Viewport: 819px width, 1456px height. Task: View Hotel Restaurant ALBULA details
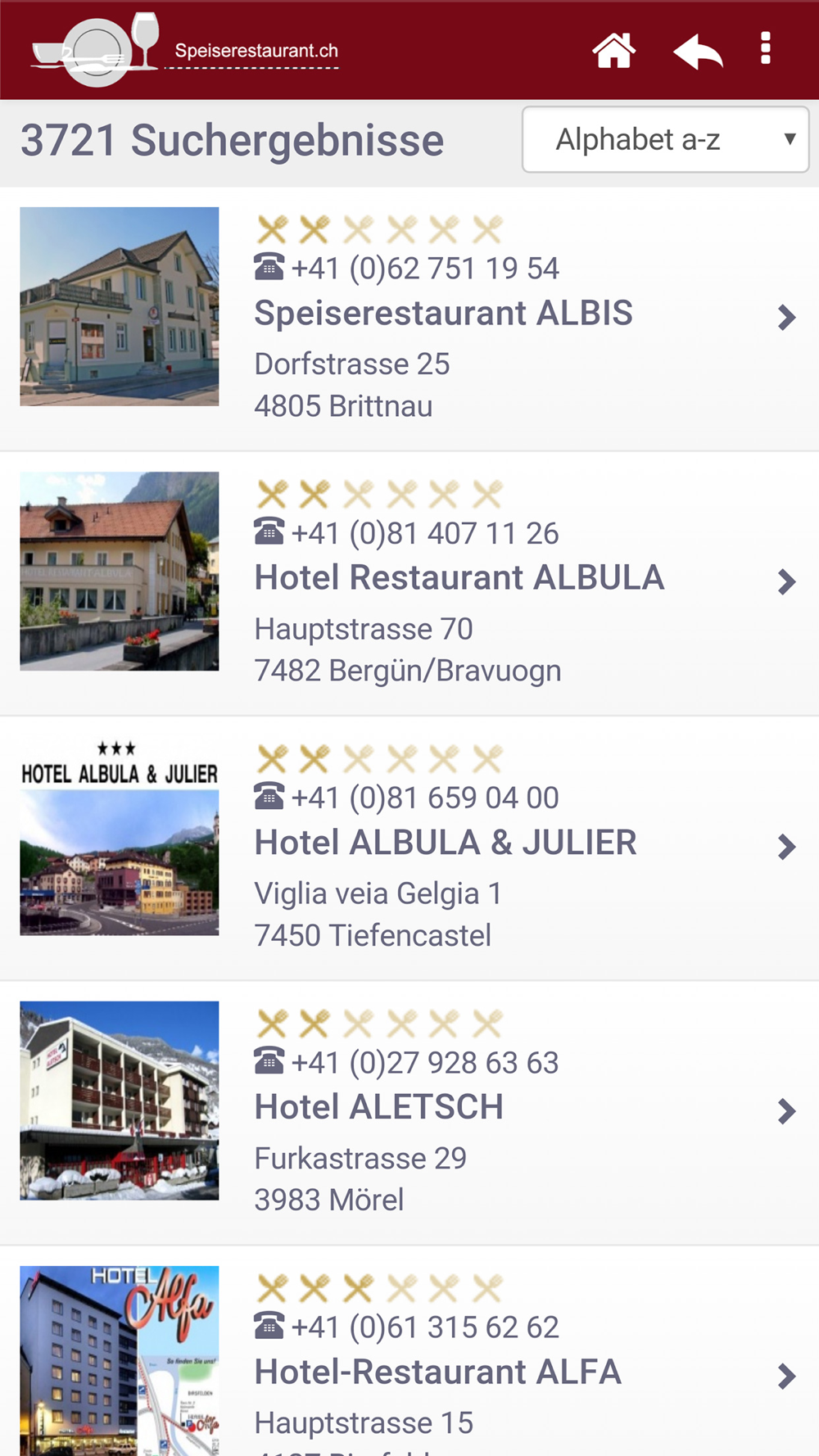tap(459, 578)
